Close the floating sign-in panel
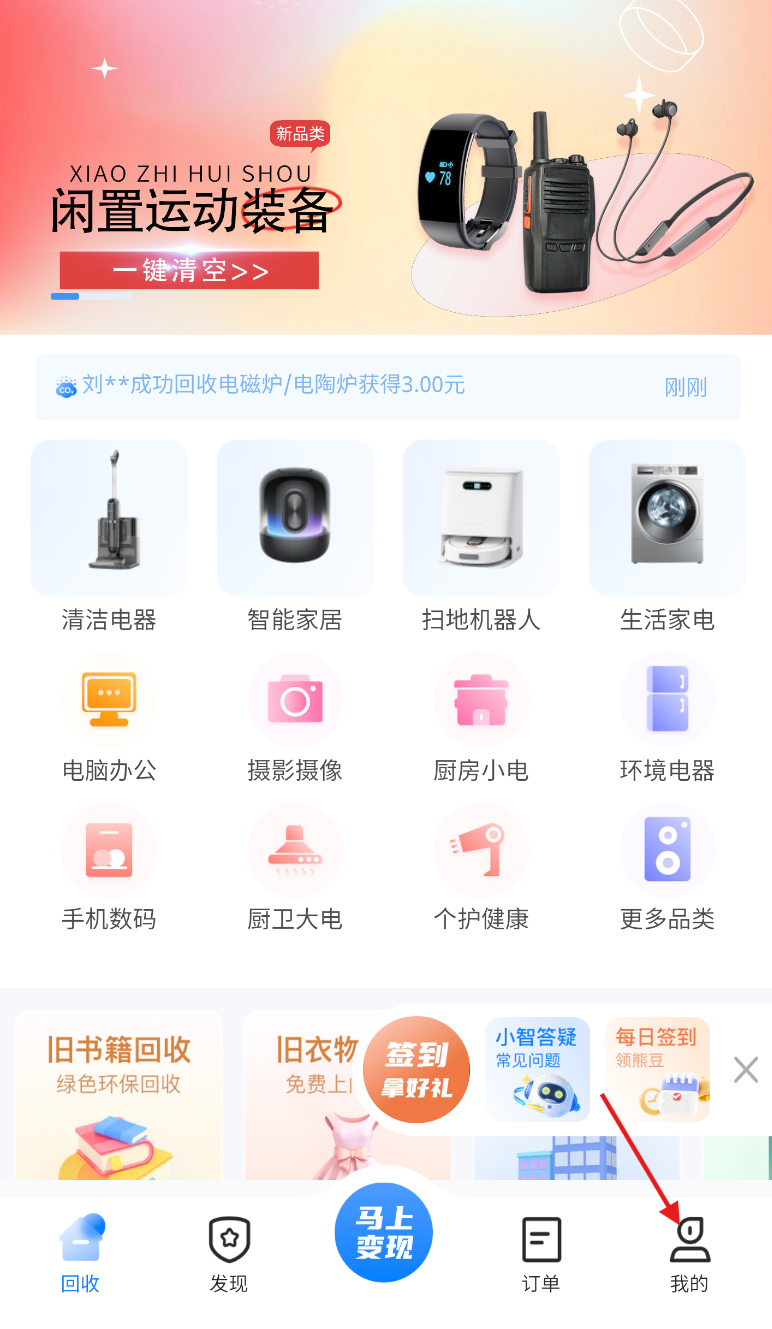Screen dimensions: 772x1329 [746, 1070]
